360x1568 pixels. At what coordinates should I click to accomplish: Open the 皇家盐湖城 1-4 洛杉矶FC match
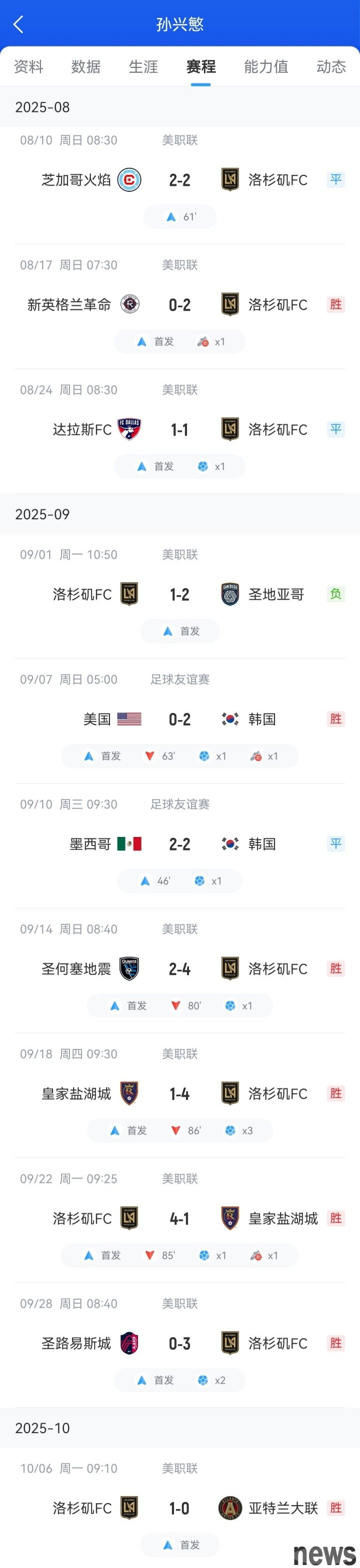(x=179, y=1094)
